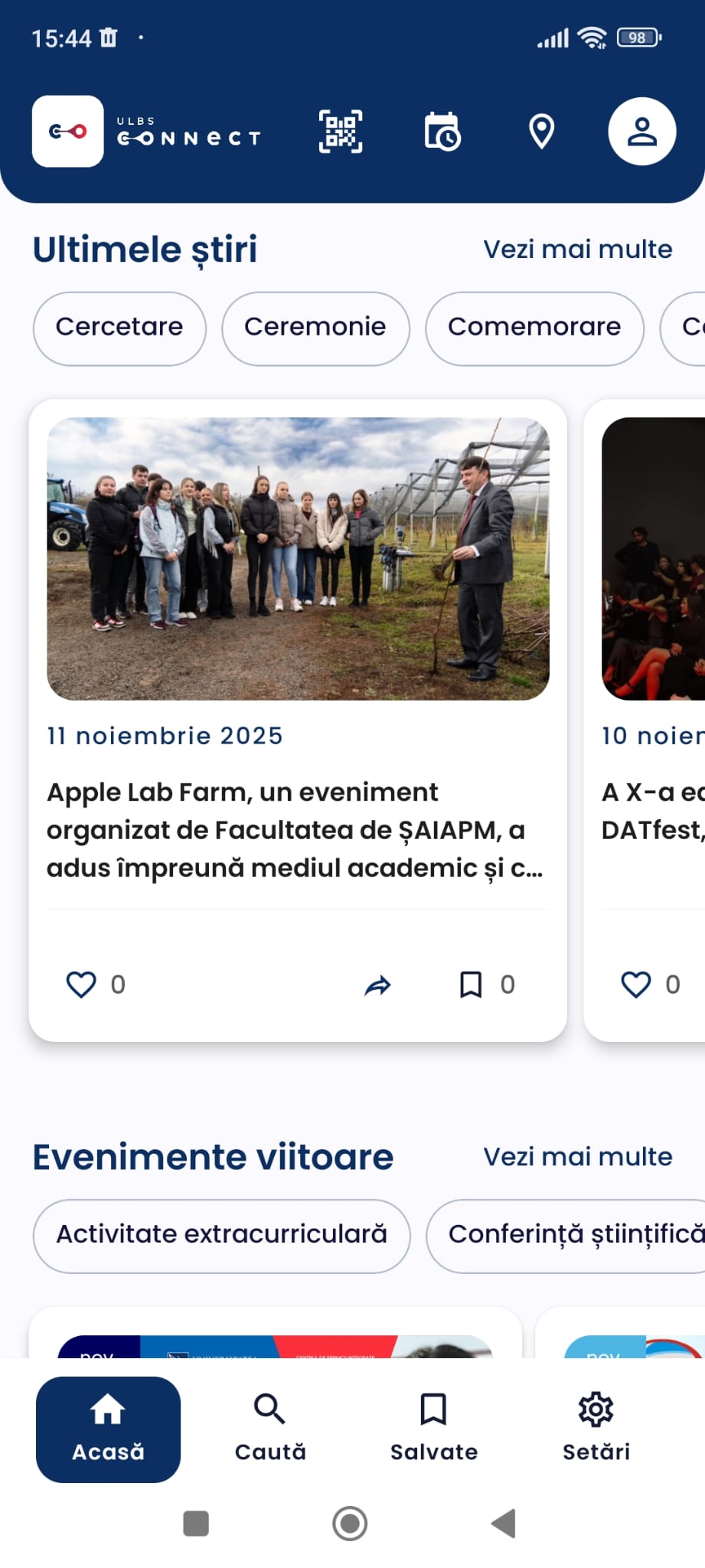See more under Evenimente viitoare
705x1568 pixels.
click(x=577, y=1157)
